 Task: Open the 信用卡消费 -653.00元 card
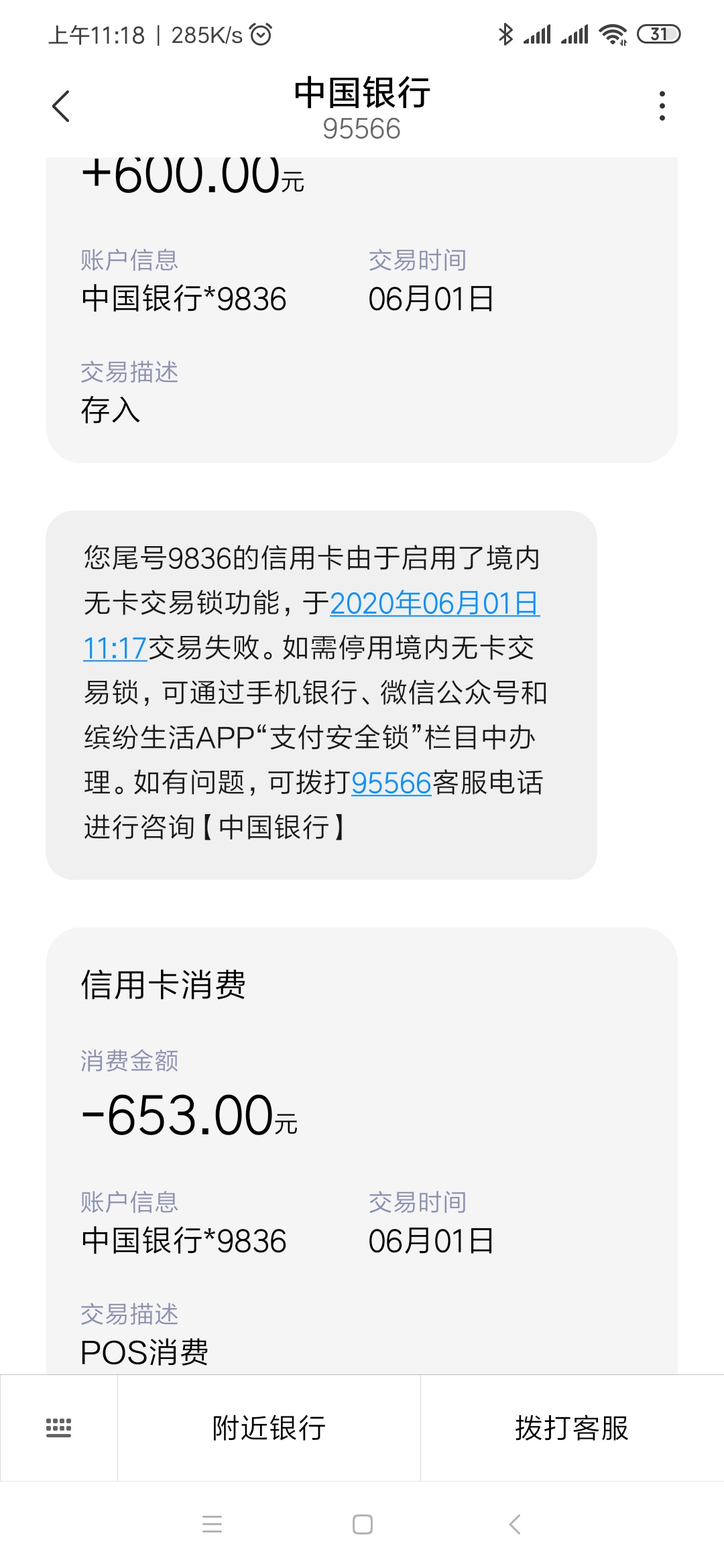pos(362,1151)
